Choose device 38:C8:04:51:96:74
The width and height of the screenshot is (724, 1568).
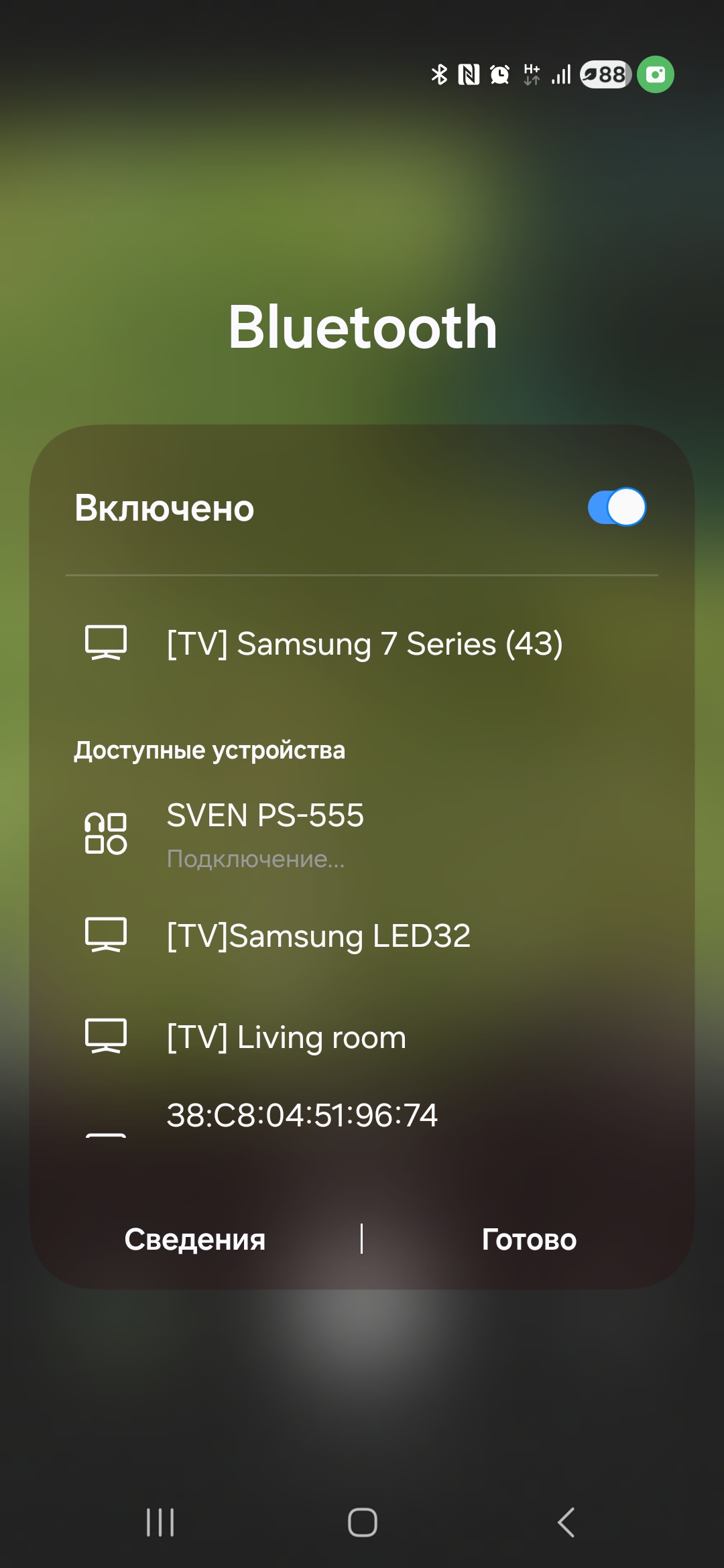coord(302,1116)
